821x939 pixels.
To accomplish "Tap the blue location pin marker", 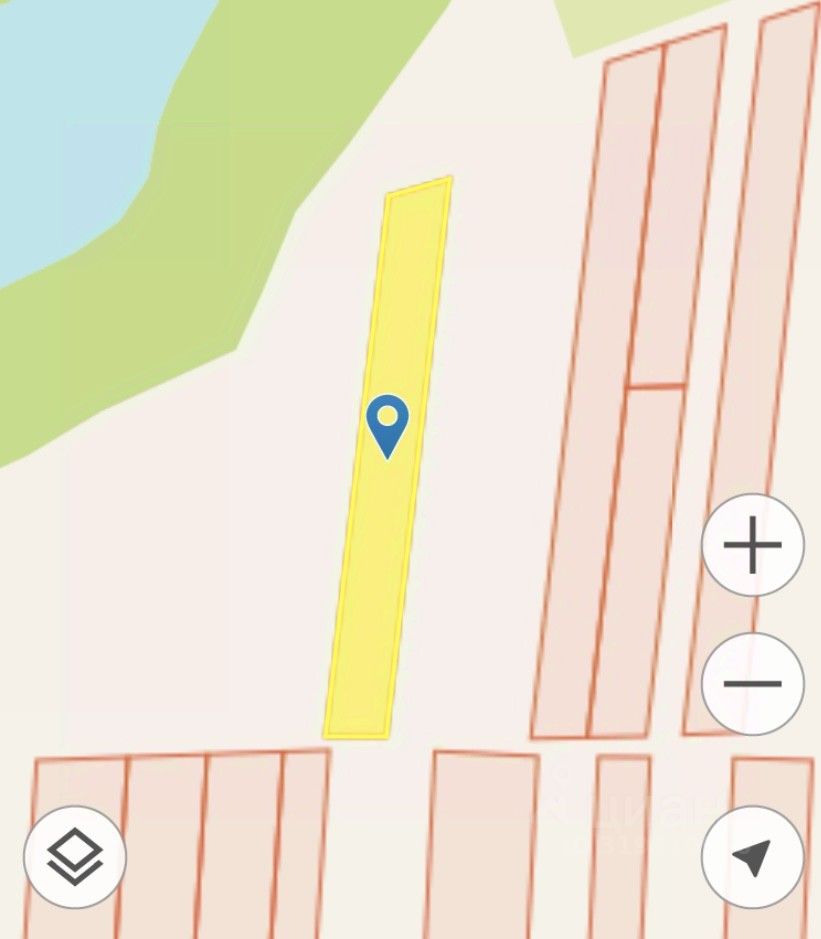I will (x=387, y=423).
